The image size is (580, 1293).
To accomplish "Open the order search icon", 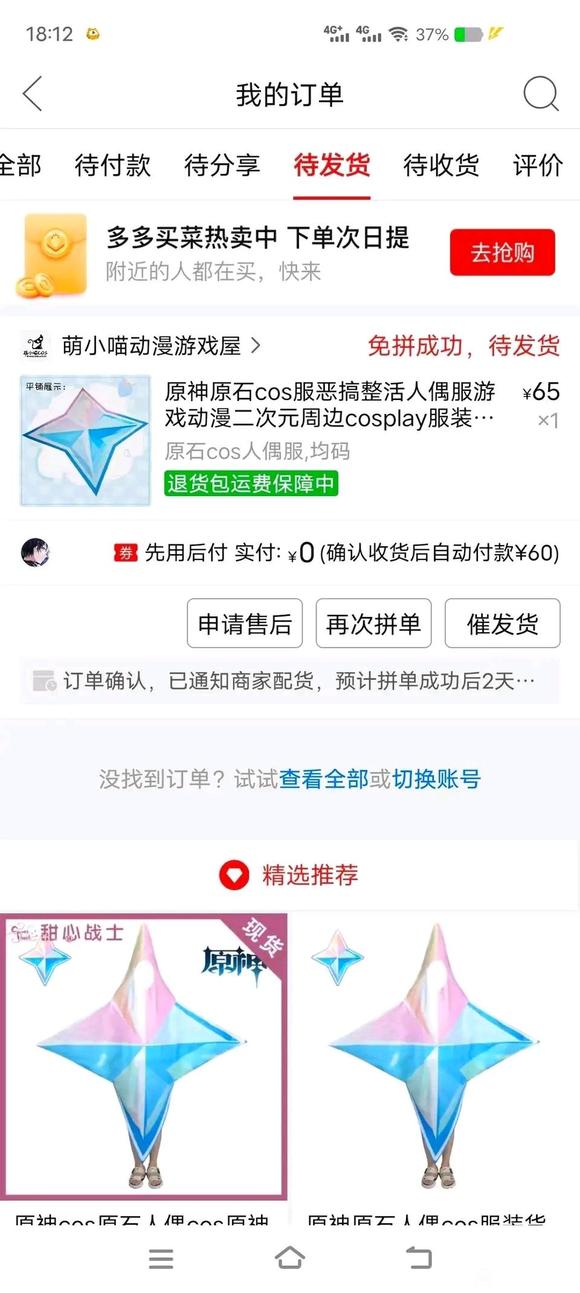I will coord(541,95).
